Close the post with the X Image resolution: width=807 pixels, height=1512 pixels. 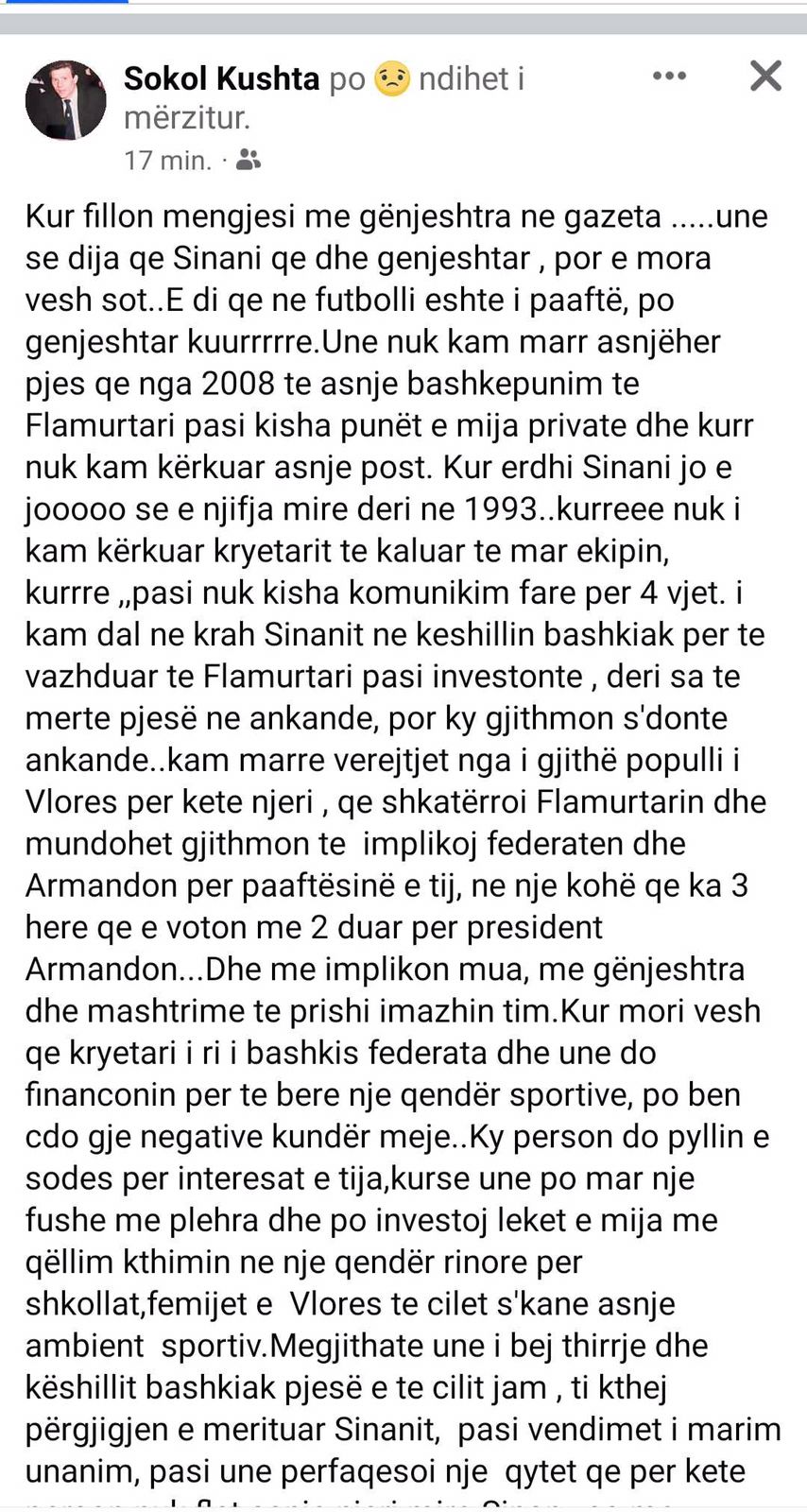click(x=765, y=76)
